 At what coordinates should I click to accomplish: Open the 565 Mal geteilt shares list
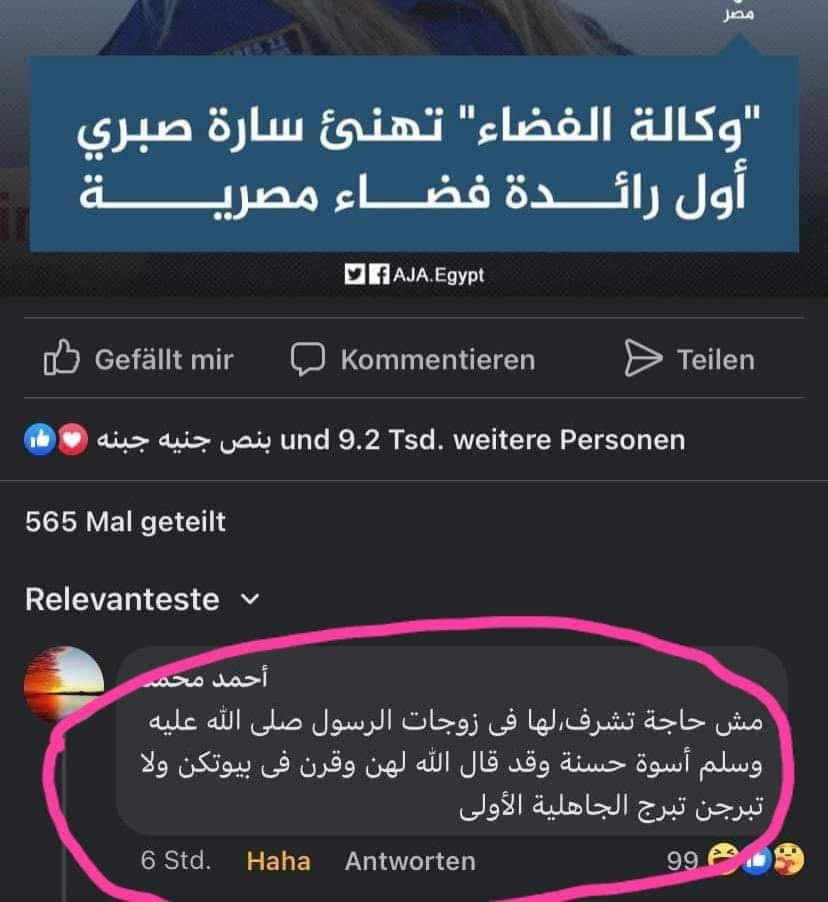click(125, 521)
